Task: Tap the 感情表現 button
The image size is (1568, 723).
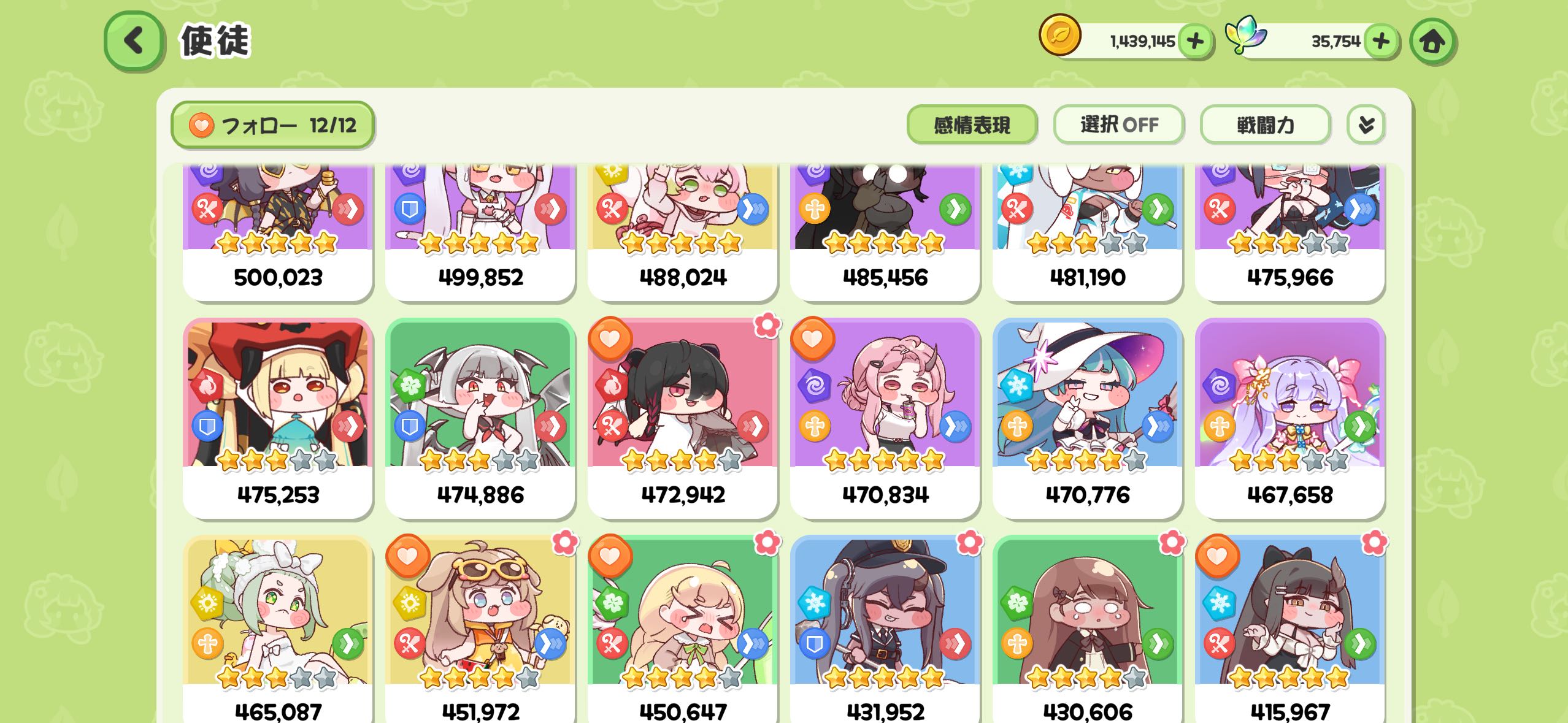Action: coord(971,125)
